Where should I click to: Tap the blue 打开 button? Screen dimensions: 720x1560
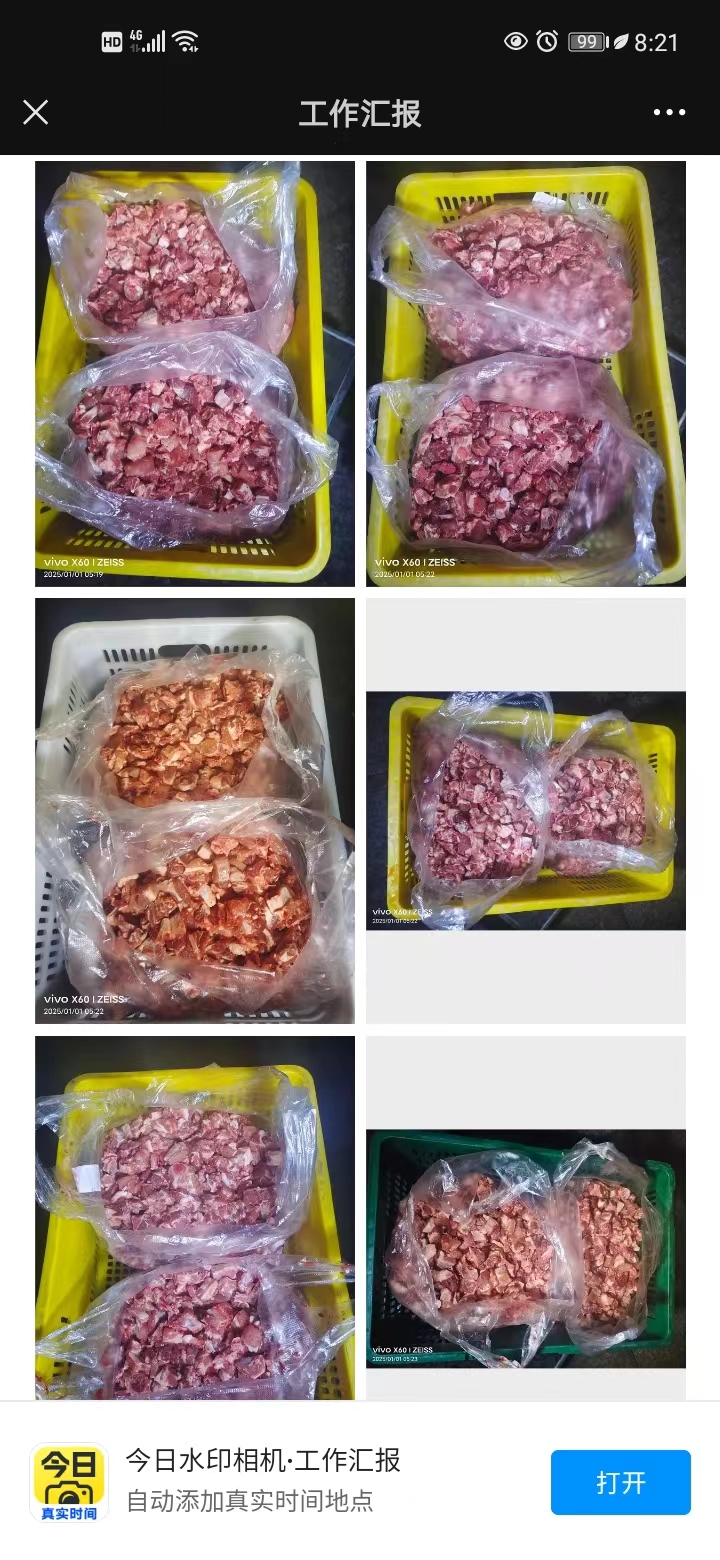pyautogui.click(x=620, y=1482)
